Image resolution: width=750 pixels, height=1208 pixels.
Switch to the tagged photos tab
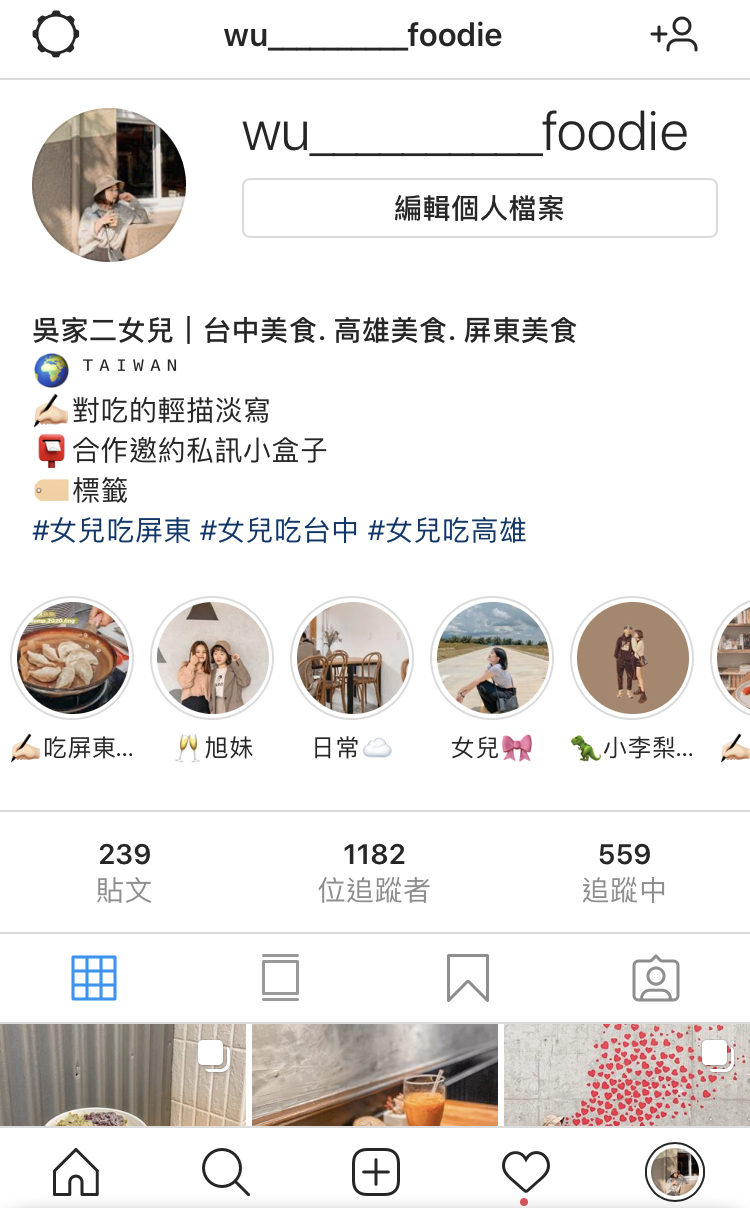pyautogui.click(x=656, y=977)
